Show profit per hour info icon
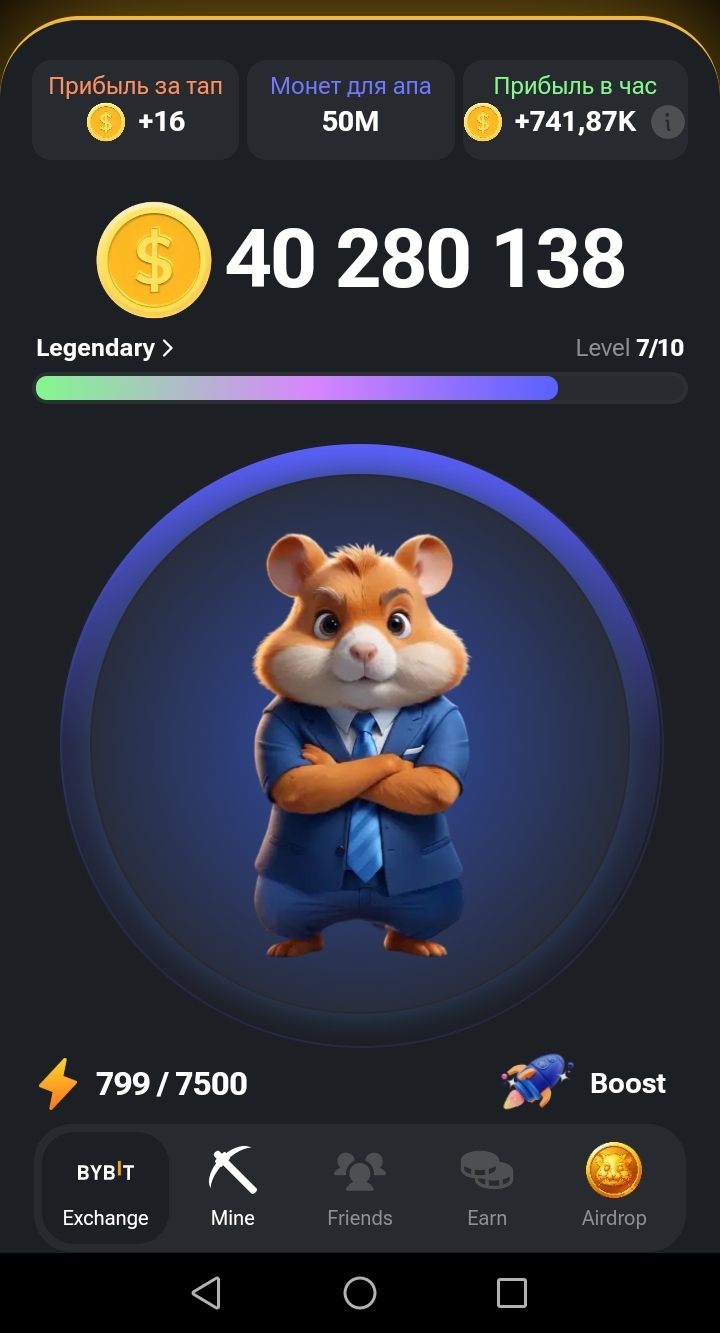The height and width of the screenshot is (1333, 720). click(668, 123)
